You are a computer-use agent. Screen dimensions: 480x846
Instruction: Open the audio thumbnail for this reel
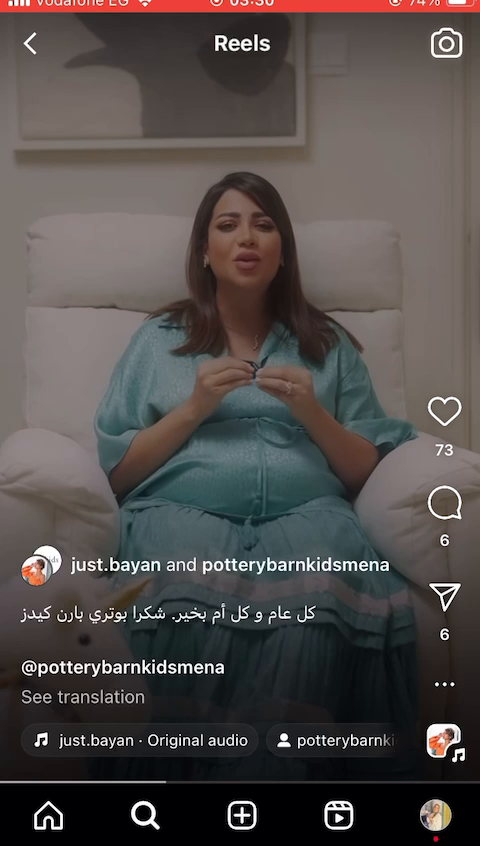coord(445,742)
